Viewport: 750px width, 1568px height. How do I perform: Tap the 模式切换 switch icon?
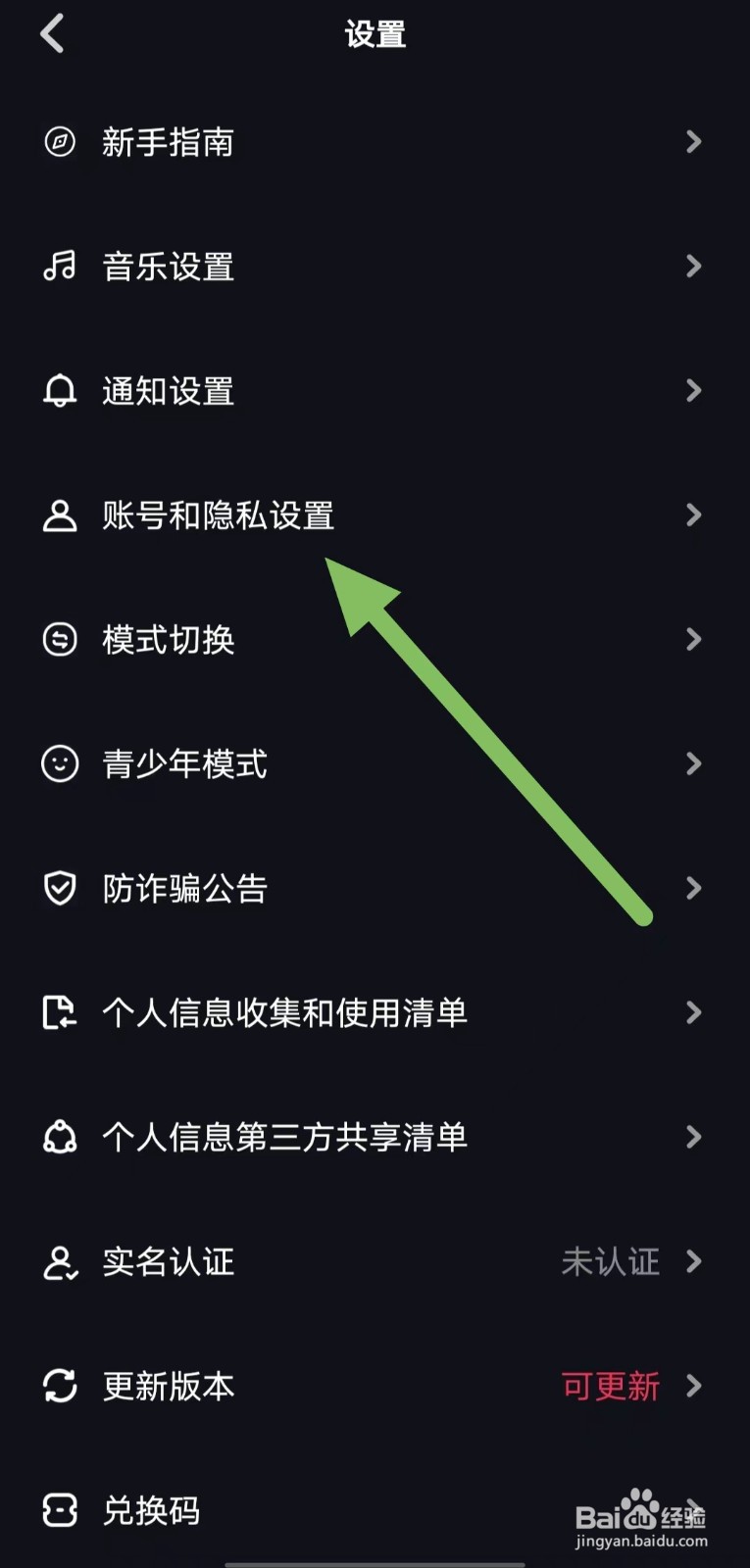point(60,640)
